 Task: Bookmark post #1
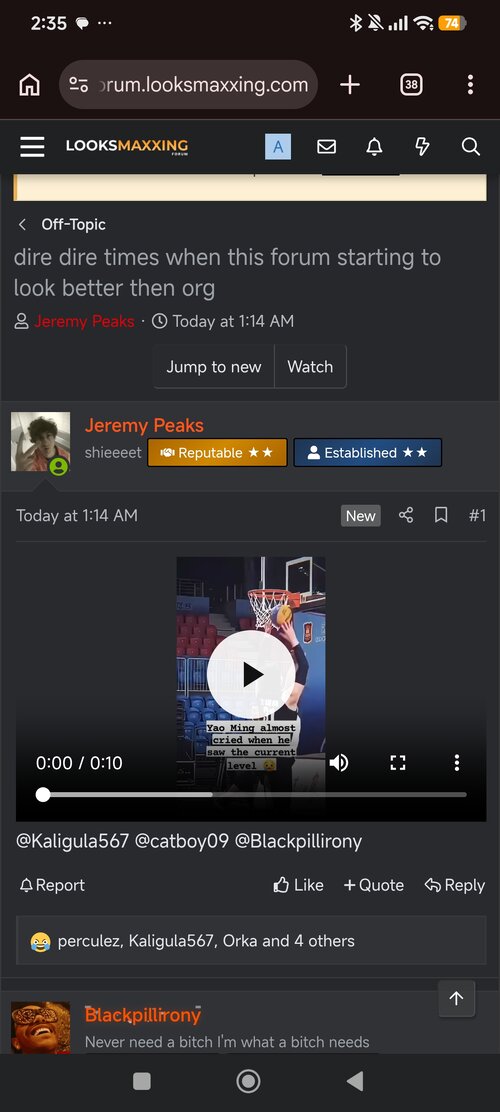pos(441,516)
